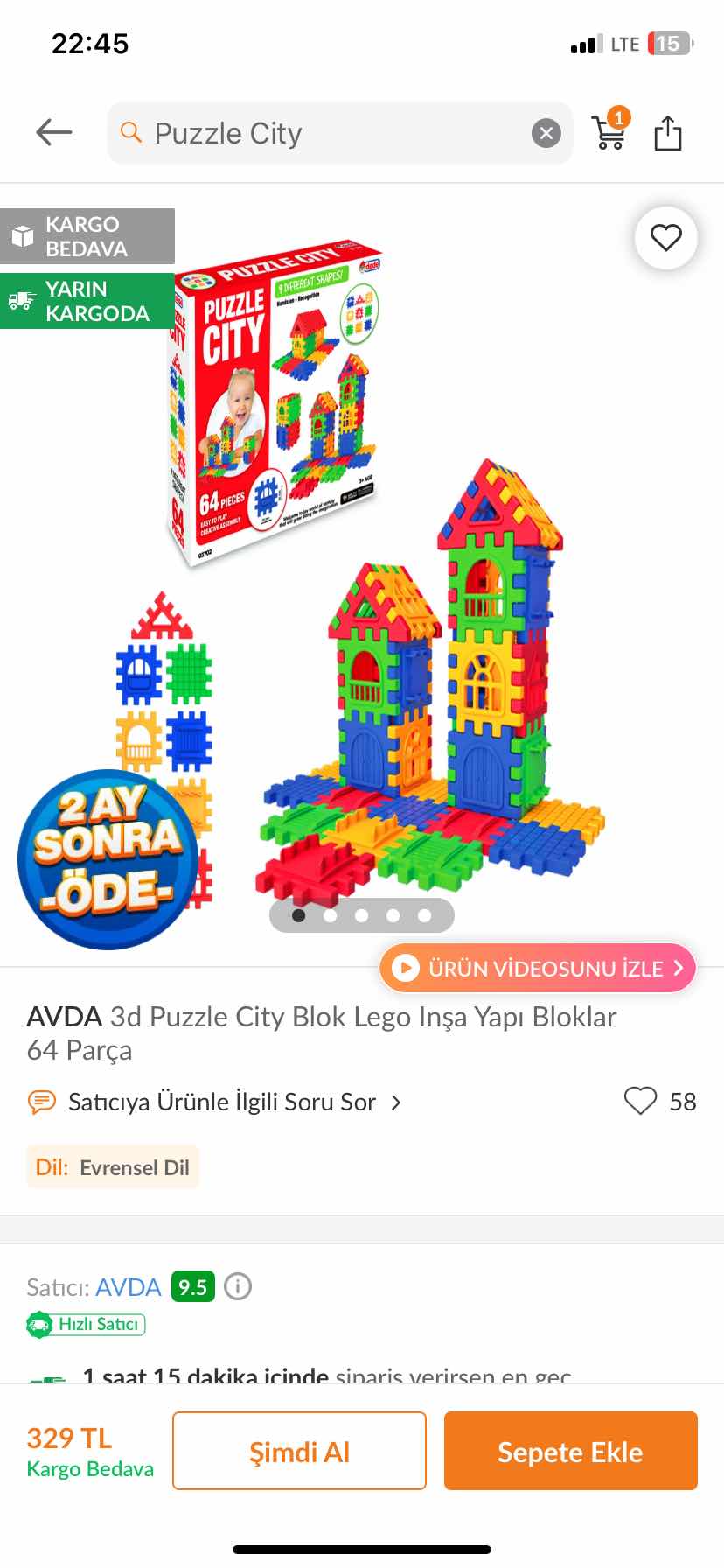The height and width of the screenshot is (1568, 724).
Task: Watch video via Ürün Videosunu İzle
Action: pos(538,968)
